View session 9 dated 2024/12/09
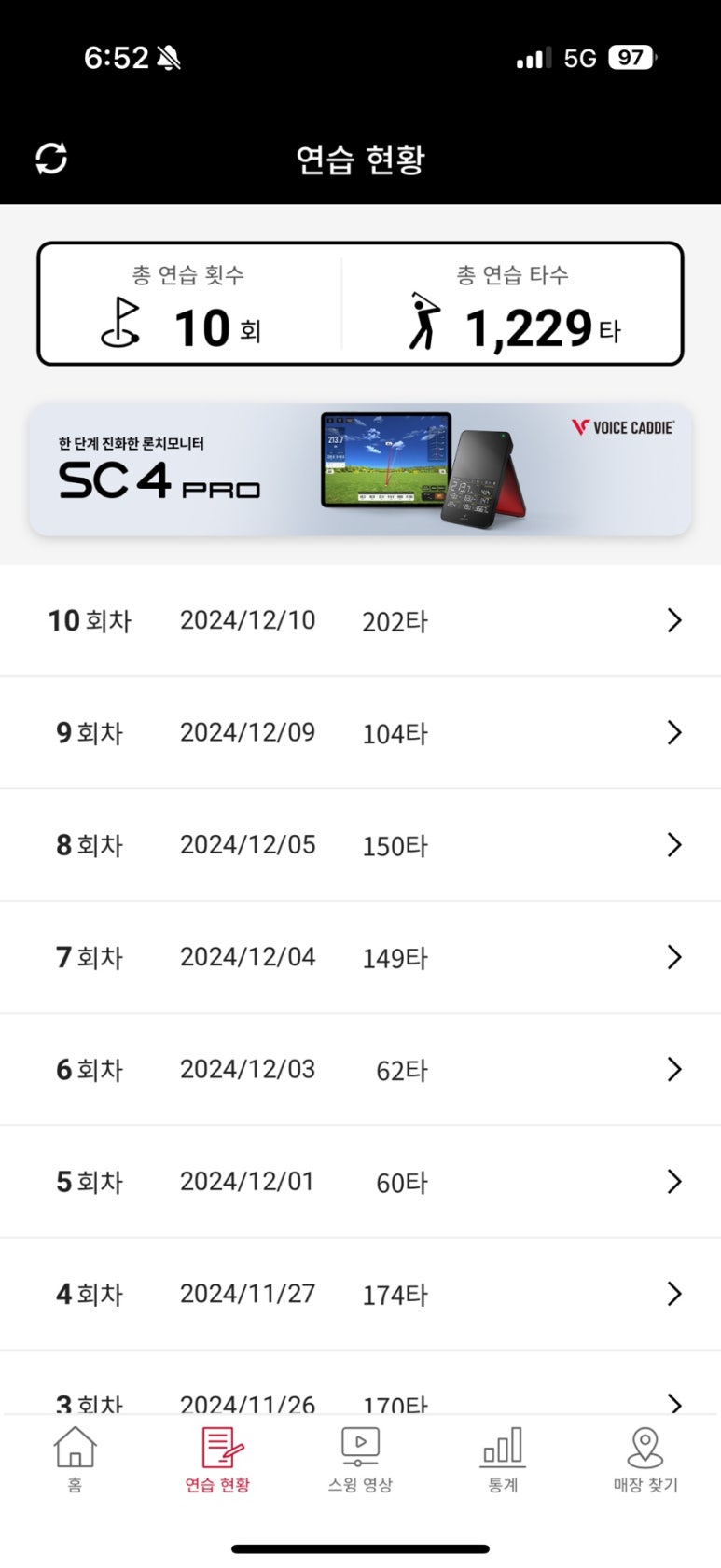 (x=360, y=732)
